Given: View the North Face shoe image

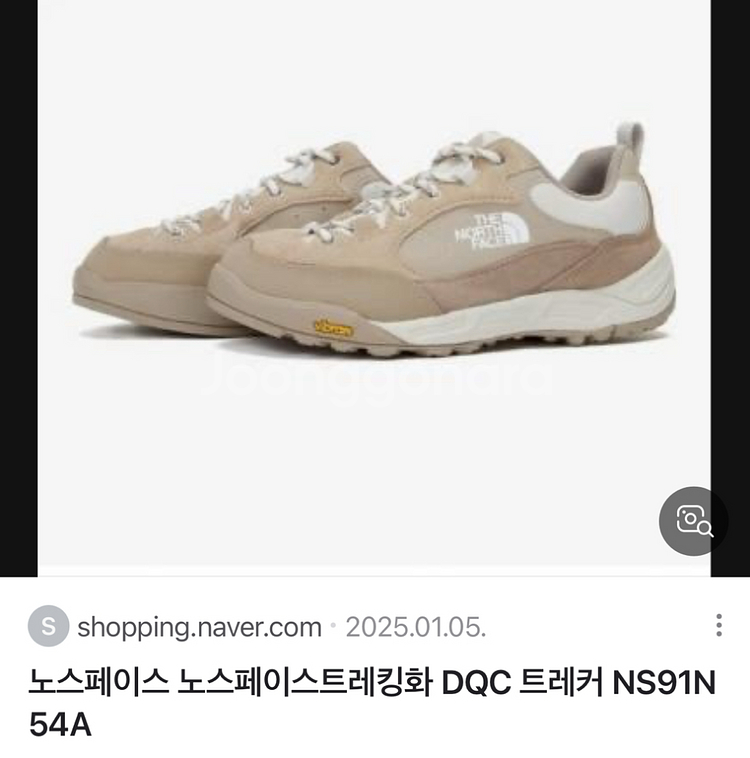Looking at the screenshot, I should (374, 250).
